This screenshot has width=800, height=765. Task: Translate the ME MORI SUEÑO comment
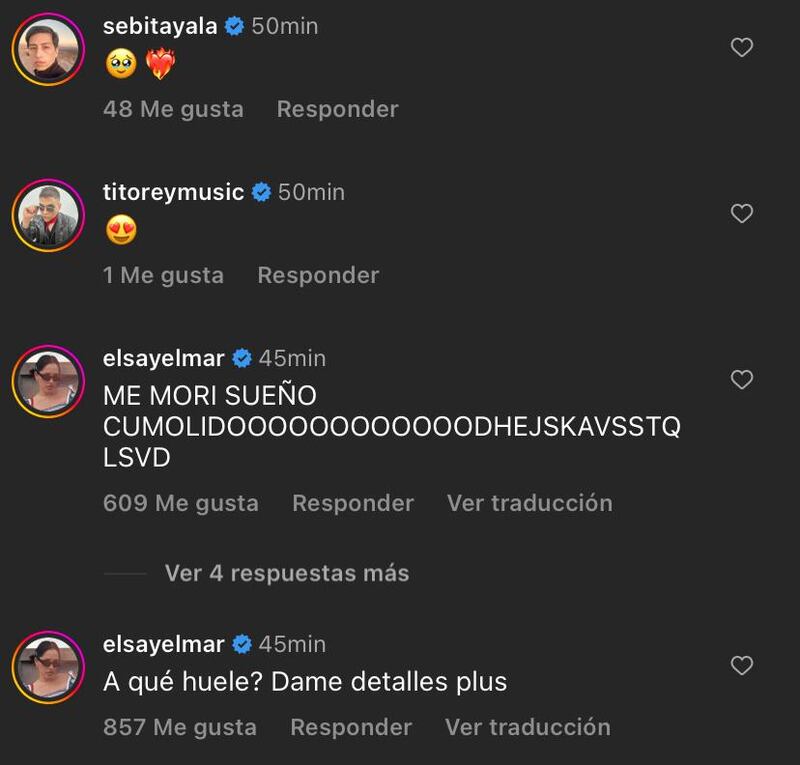(x=529, y=503)
